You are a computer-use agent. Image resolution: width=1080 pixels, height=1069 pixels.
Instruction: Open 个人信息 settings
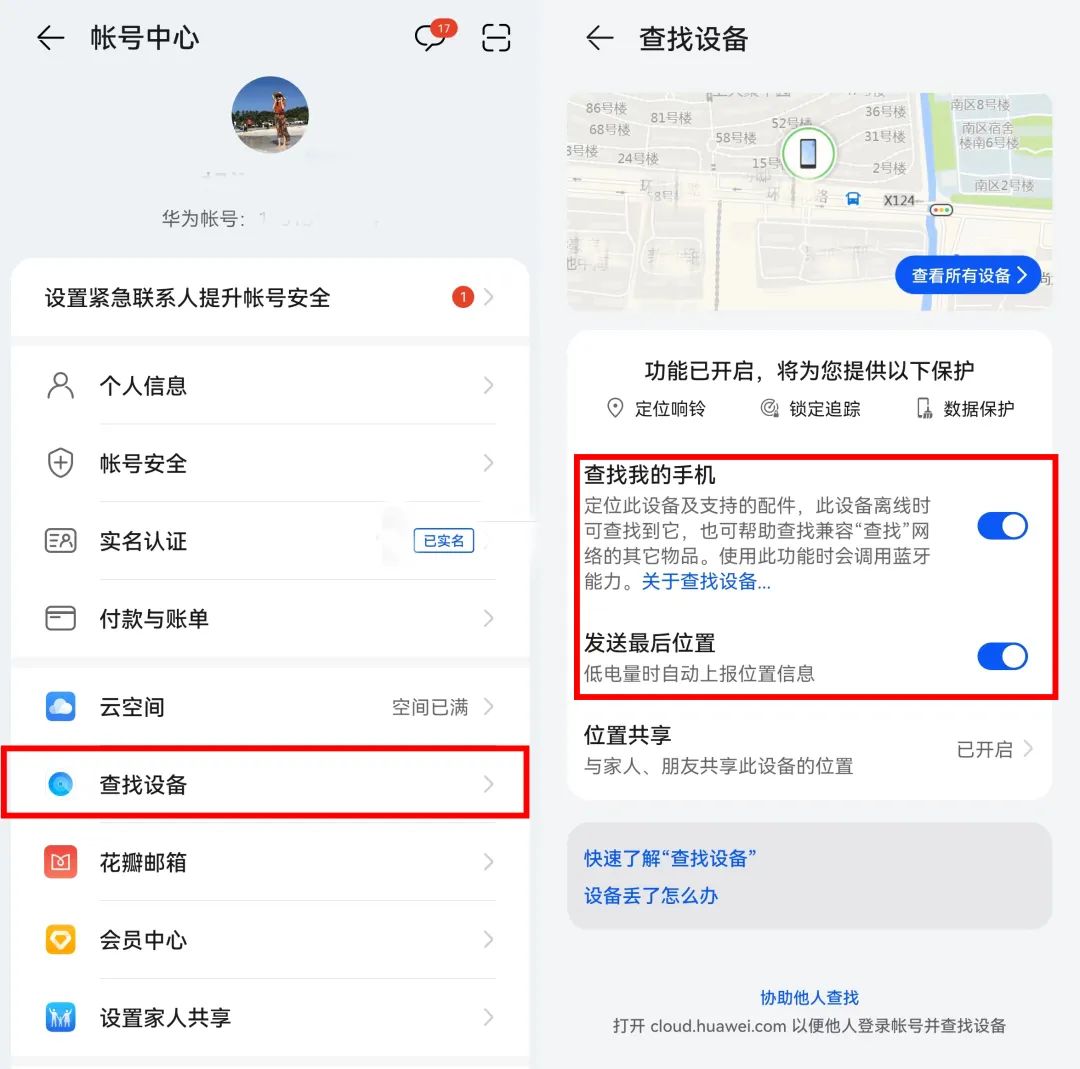click(x=270, y=386)
